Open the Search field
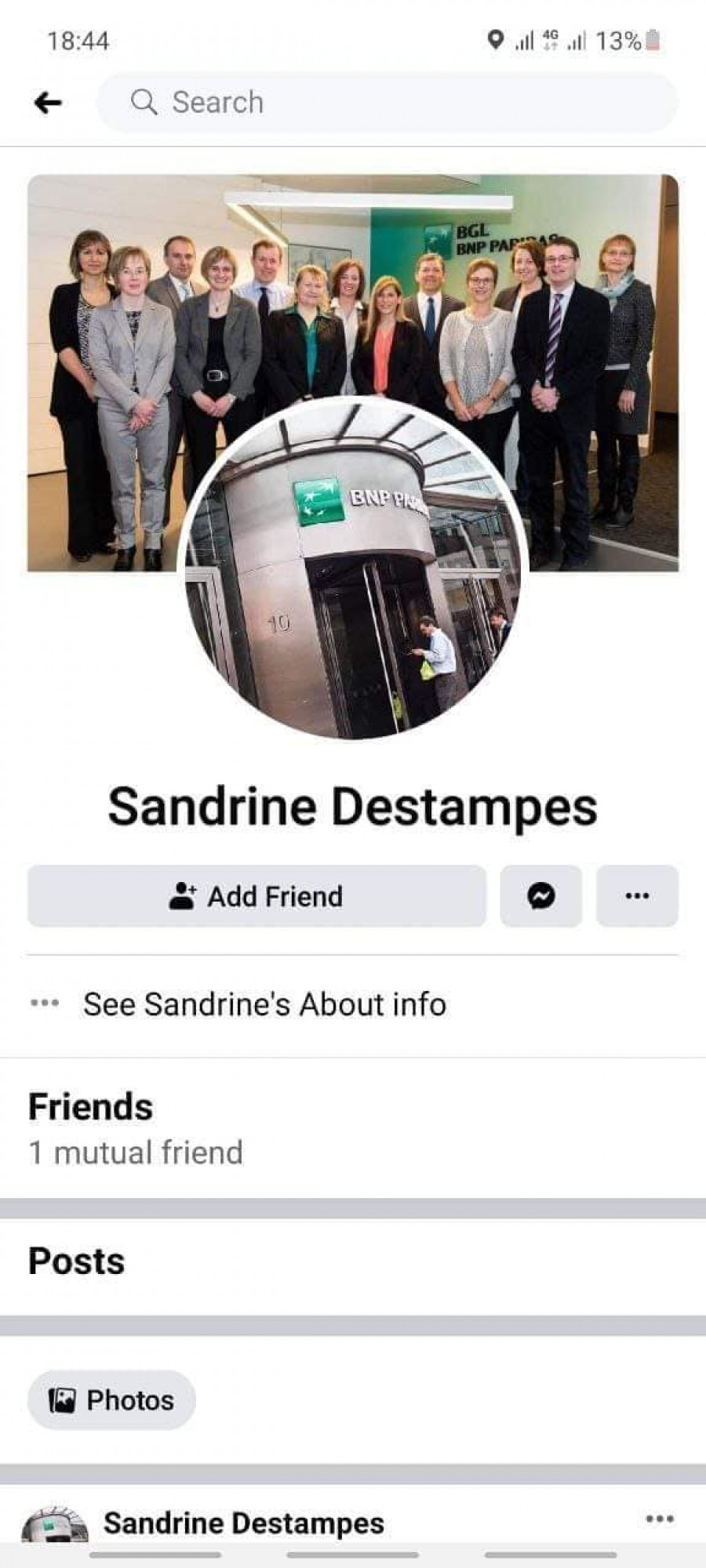The width and height of the screenshot is (706, 1568). pyautogui.click(x=386, y=103)
